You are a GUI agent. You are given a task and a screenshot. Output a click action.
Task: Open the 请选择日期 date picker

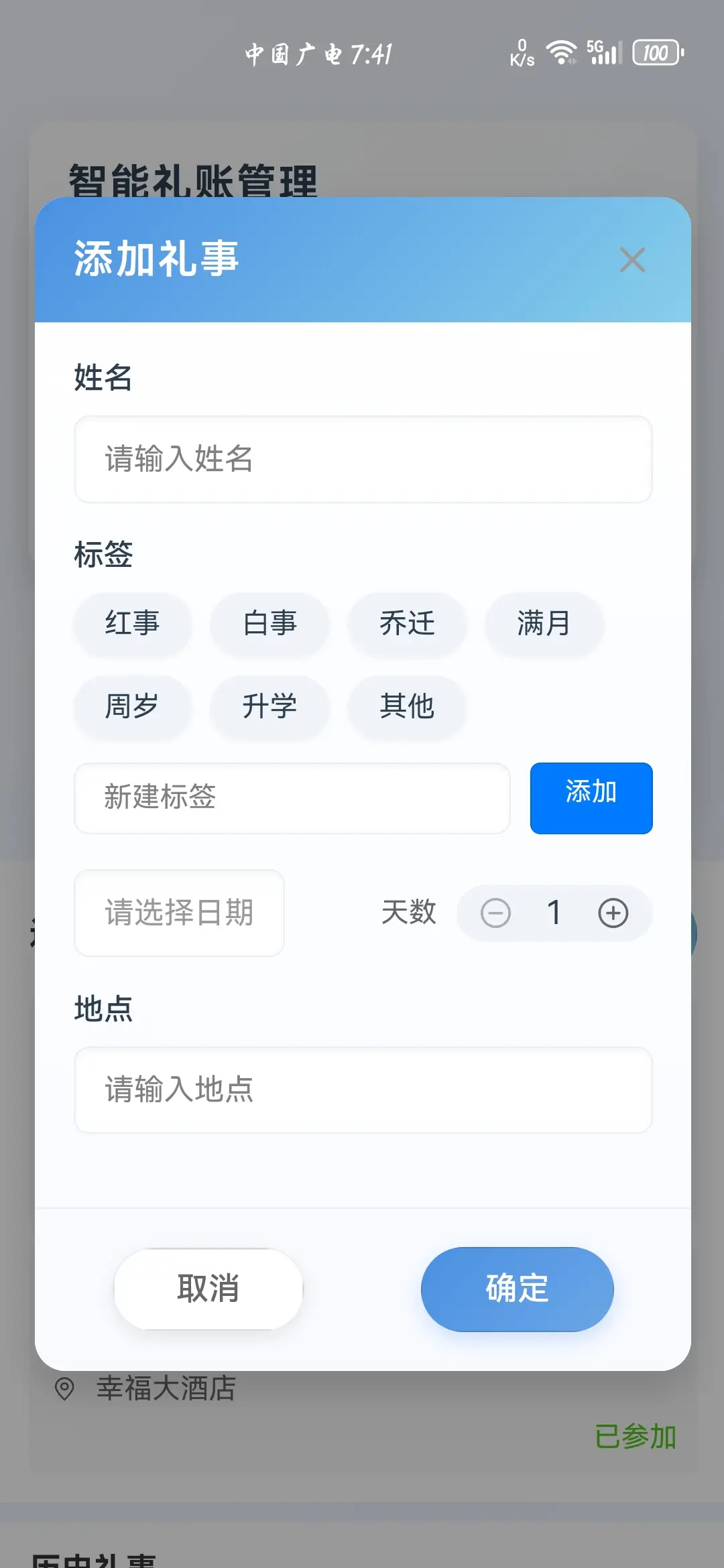pos(179,913)
